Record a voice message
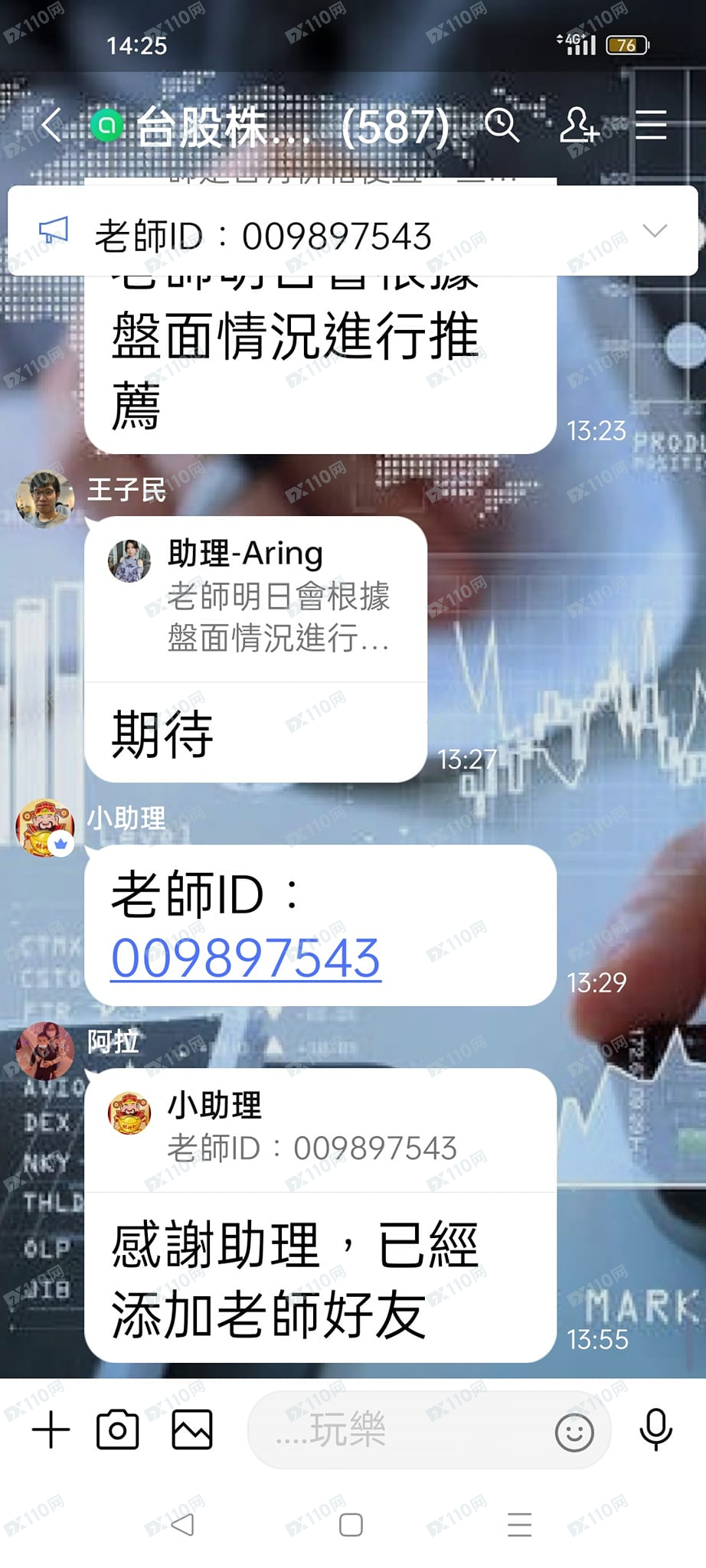706x1568 pixels. pyautogui.click(x=656, y=1429)
